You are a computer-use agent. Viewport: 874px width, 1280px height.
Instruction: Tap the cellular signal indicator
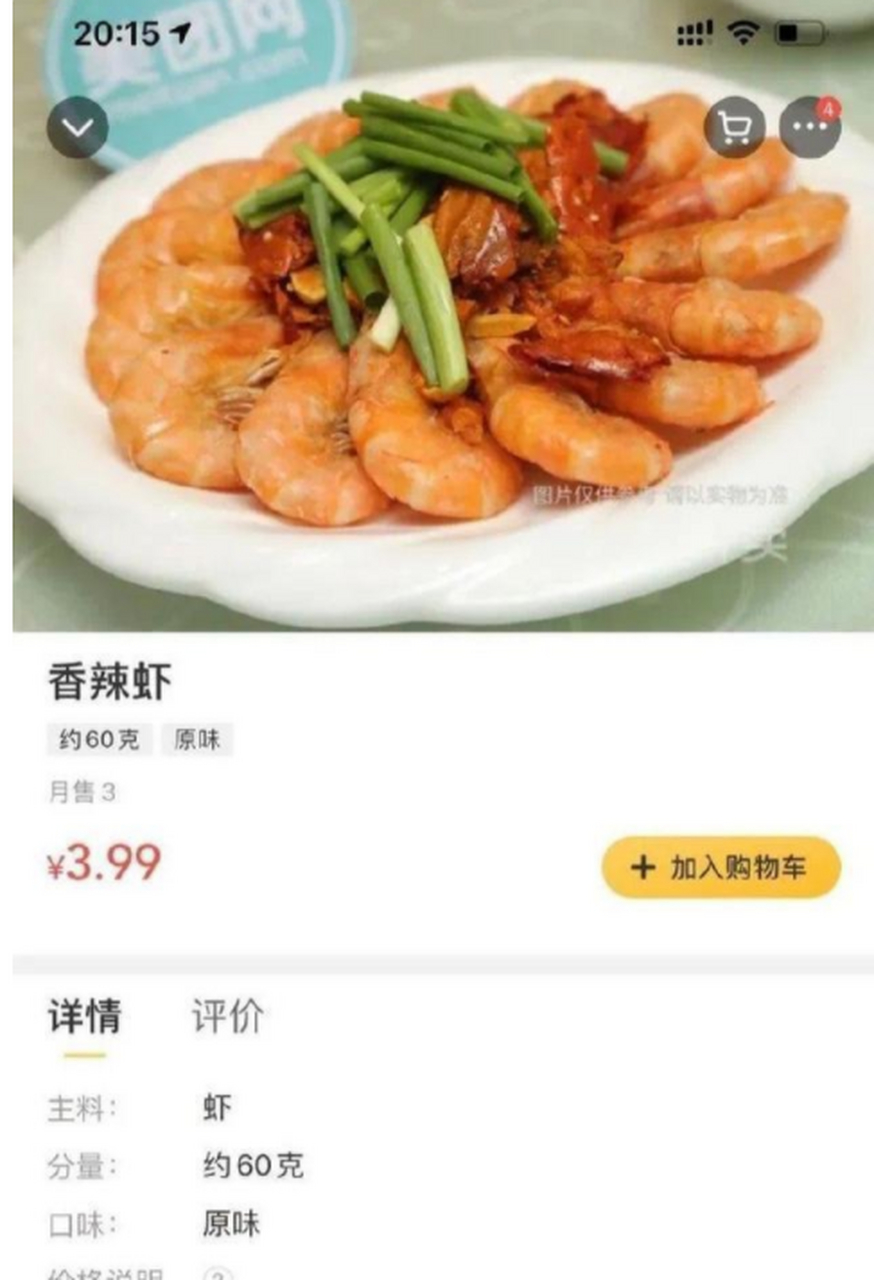[695, 30]
